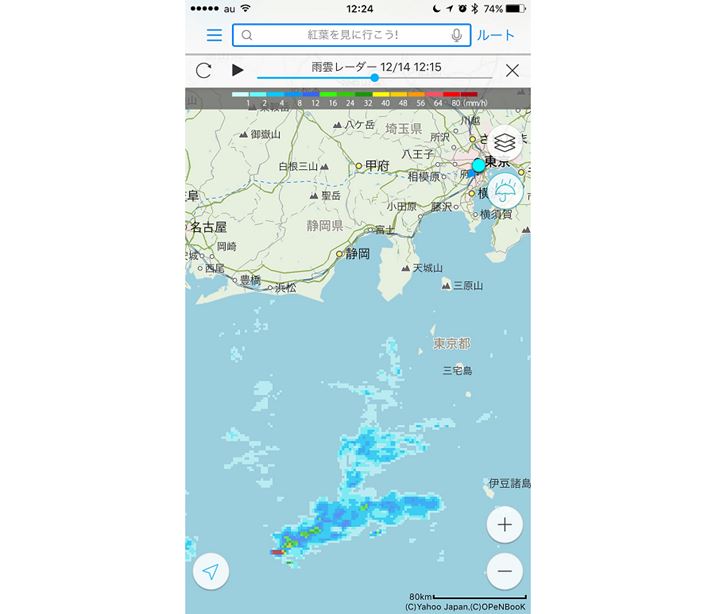
Task: Open the hamburger menu
Action: coord(214,35)
